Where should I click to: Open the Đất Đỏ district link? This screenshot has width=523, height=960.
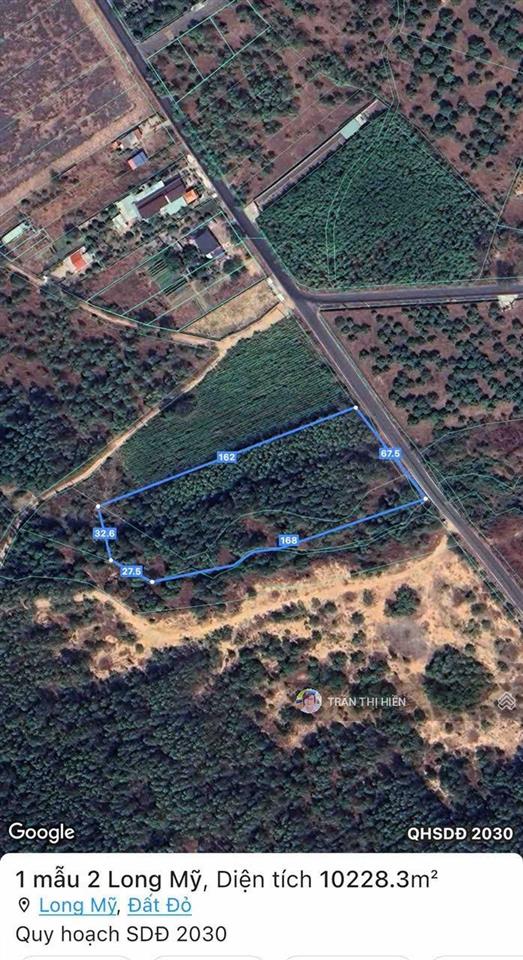pos(160,906)
